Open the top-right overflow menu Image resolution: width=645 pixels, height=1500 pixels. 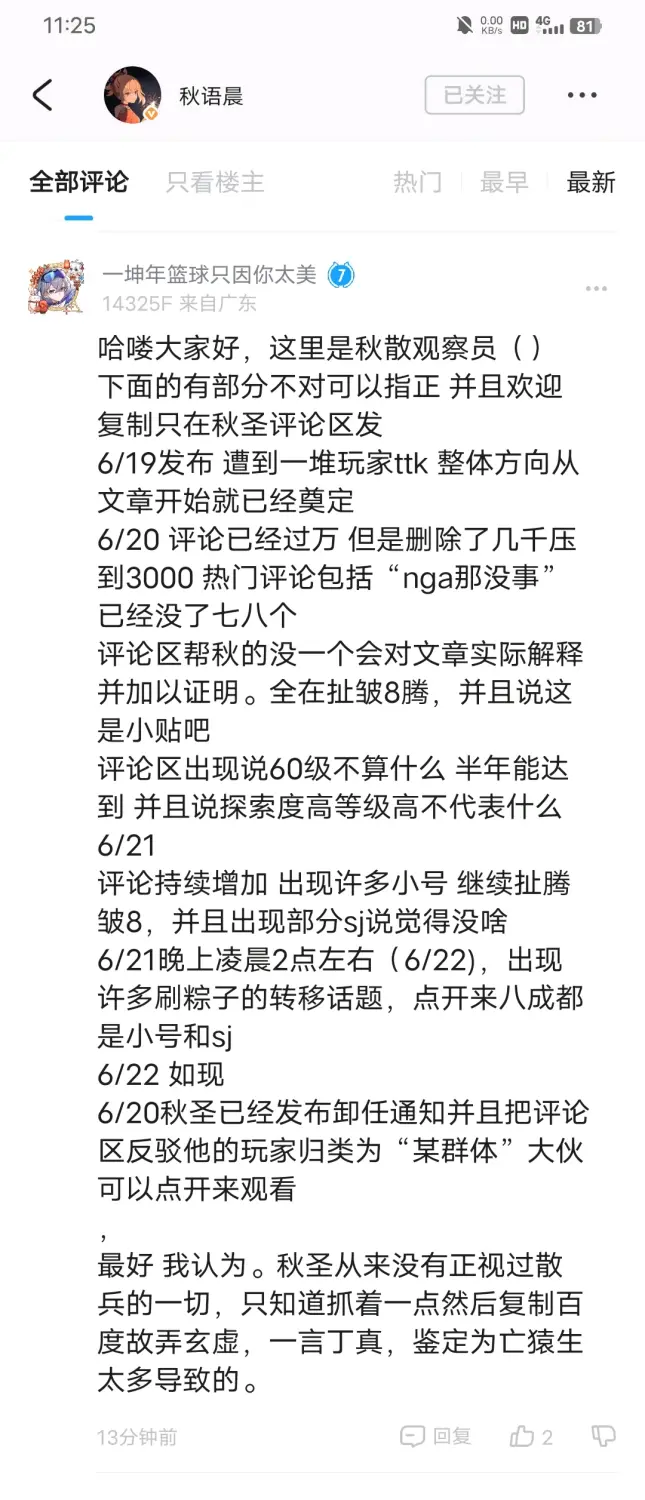pyautogui.click(x=582, y=96)
